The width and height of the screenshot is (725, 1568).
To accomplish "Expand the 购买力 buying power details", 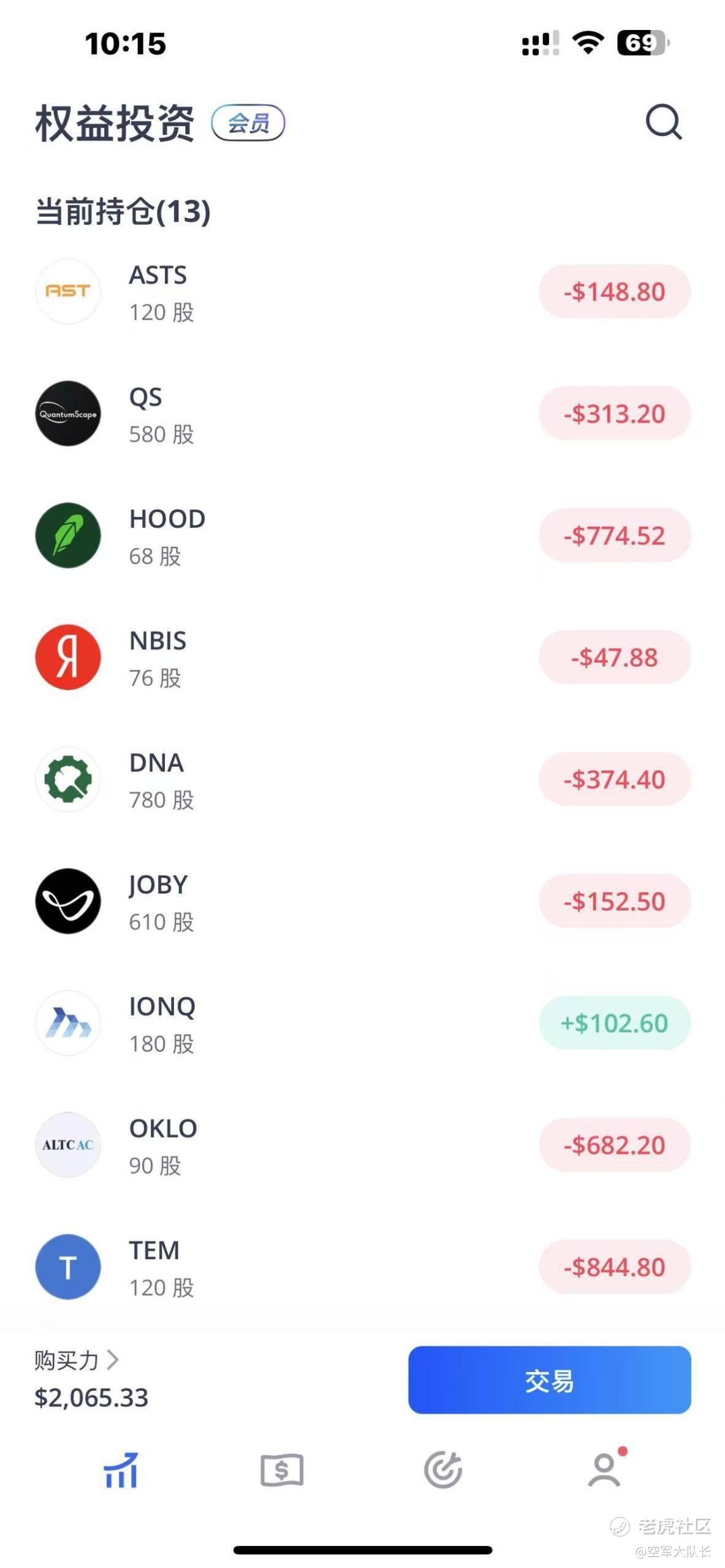I will [77, 1360].
